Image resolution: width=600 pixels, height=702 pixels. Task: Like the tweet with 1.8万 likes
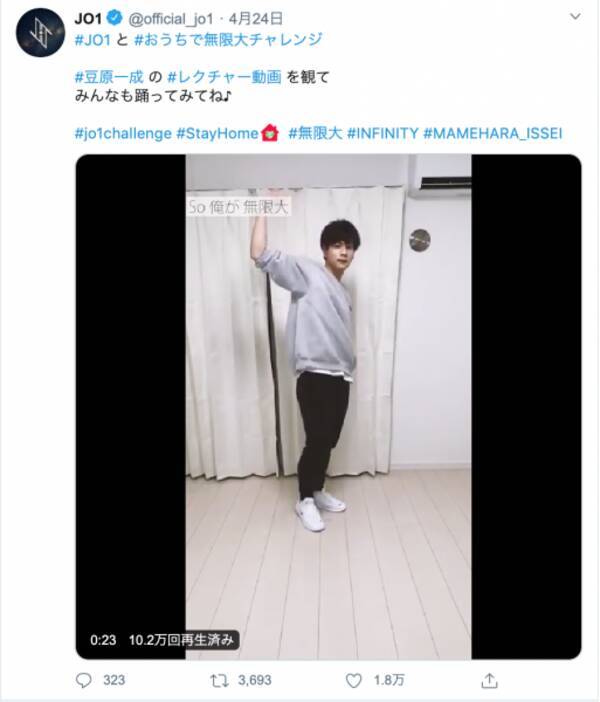(x=352, y=680)
